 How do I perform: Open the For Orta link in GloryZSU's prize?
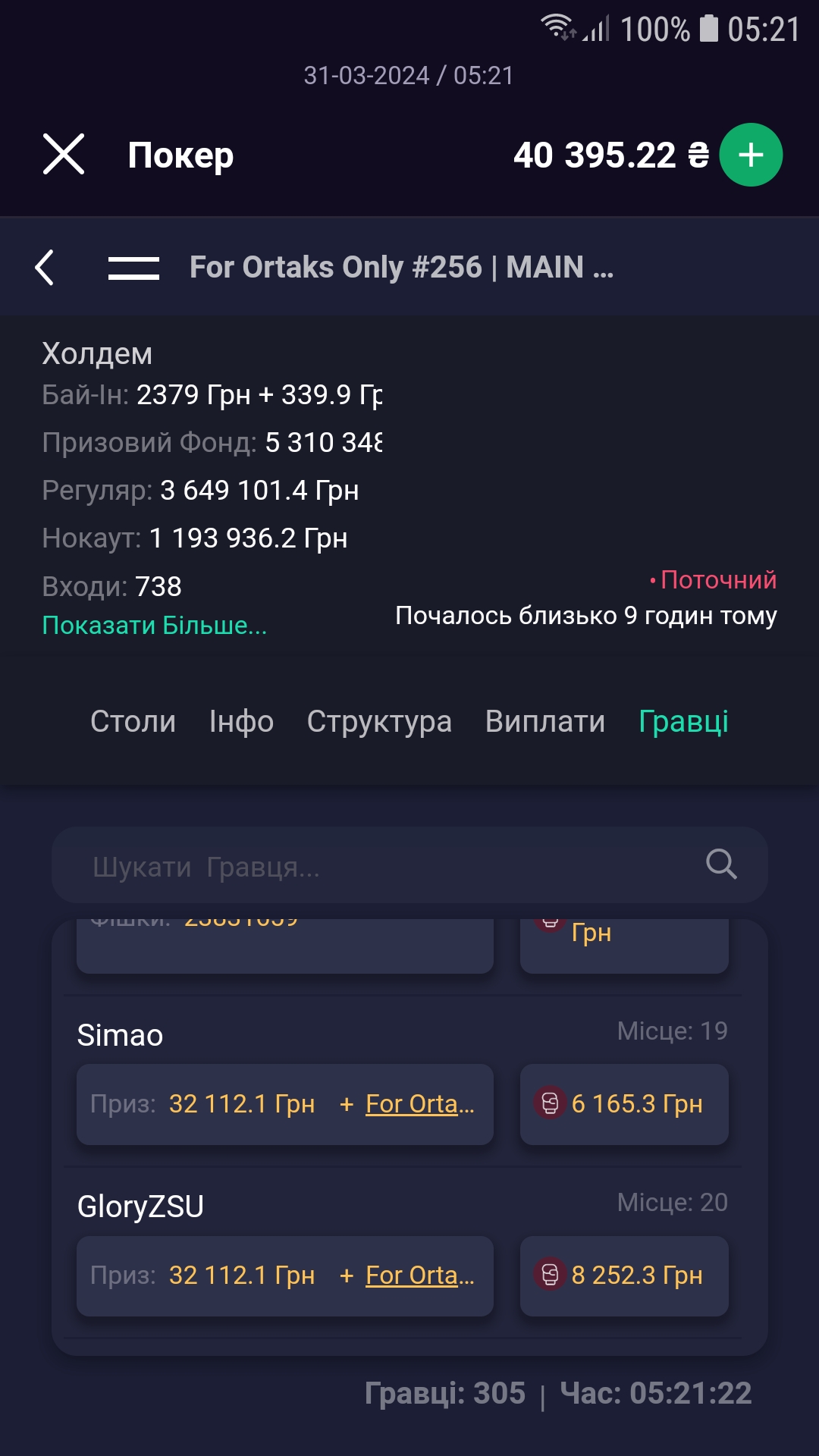pos(419,1276)
